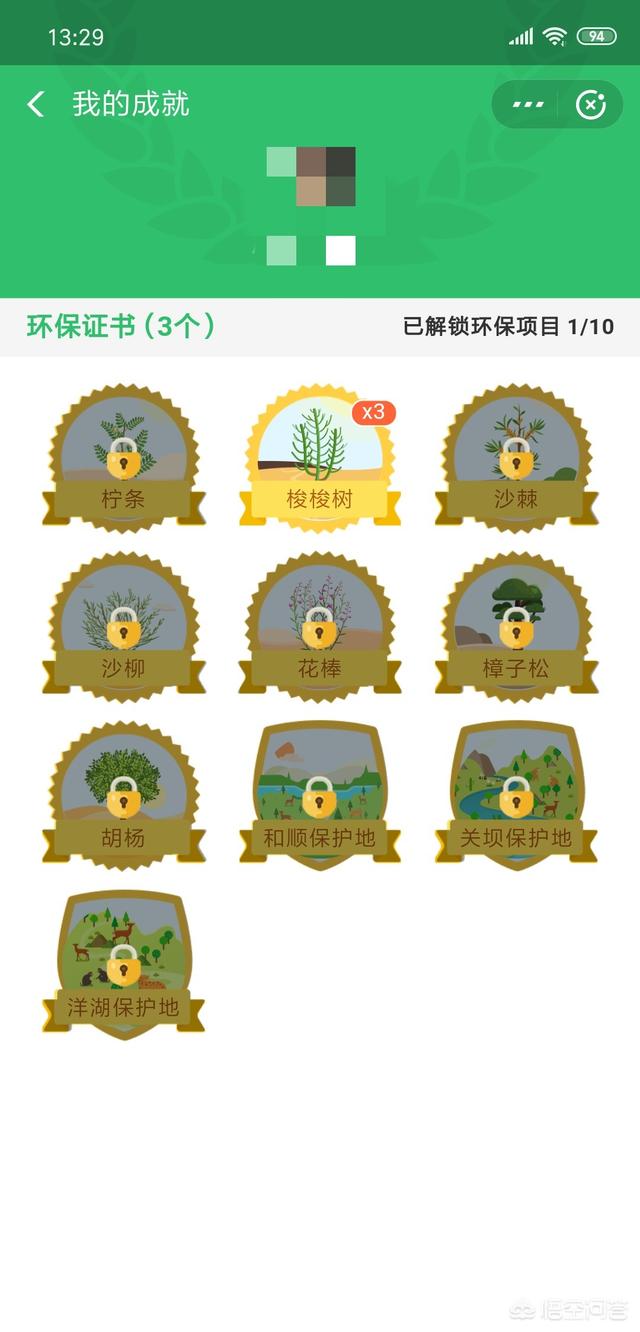Select the locked 沙棘 badge
This screenshot has height=1332, width=640.
tap(516, 457)
